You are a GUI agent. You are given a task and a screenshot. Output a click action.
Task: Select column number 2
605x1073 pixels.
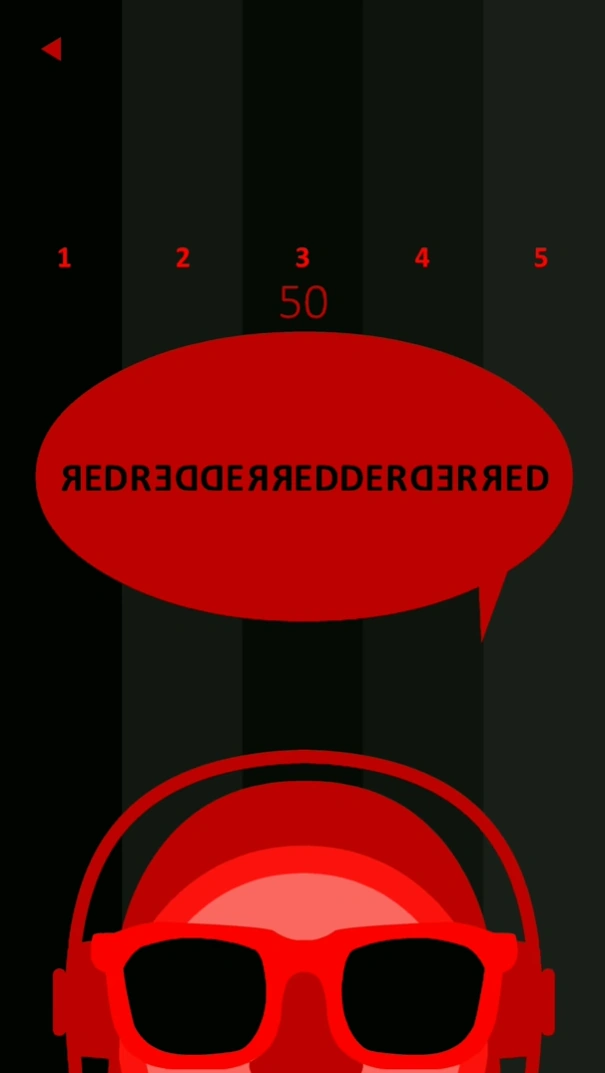tap(182, 258)
